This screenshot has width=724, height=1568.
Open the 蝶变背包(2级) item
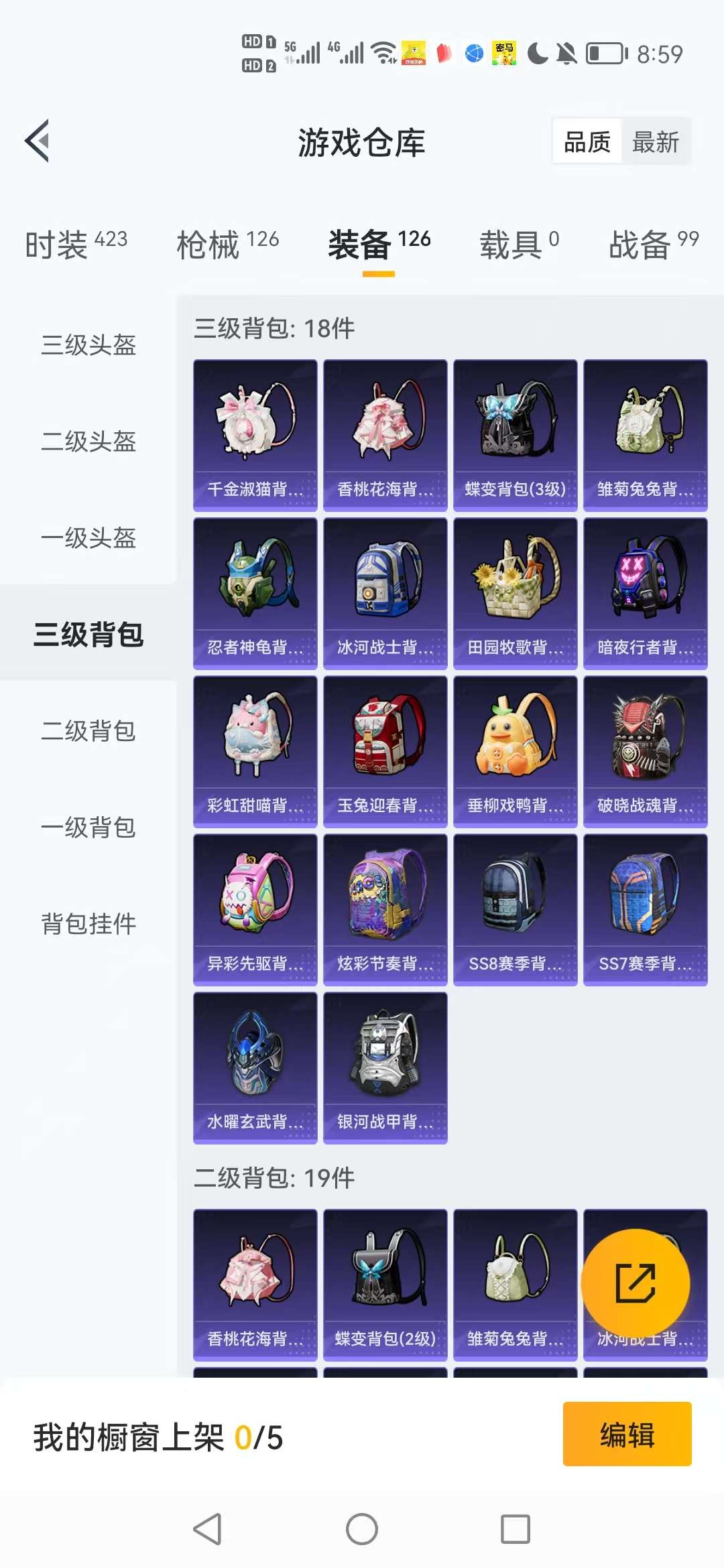[x=385, y=1285]
